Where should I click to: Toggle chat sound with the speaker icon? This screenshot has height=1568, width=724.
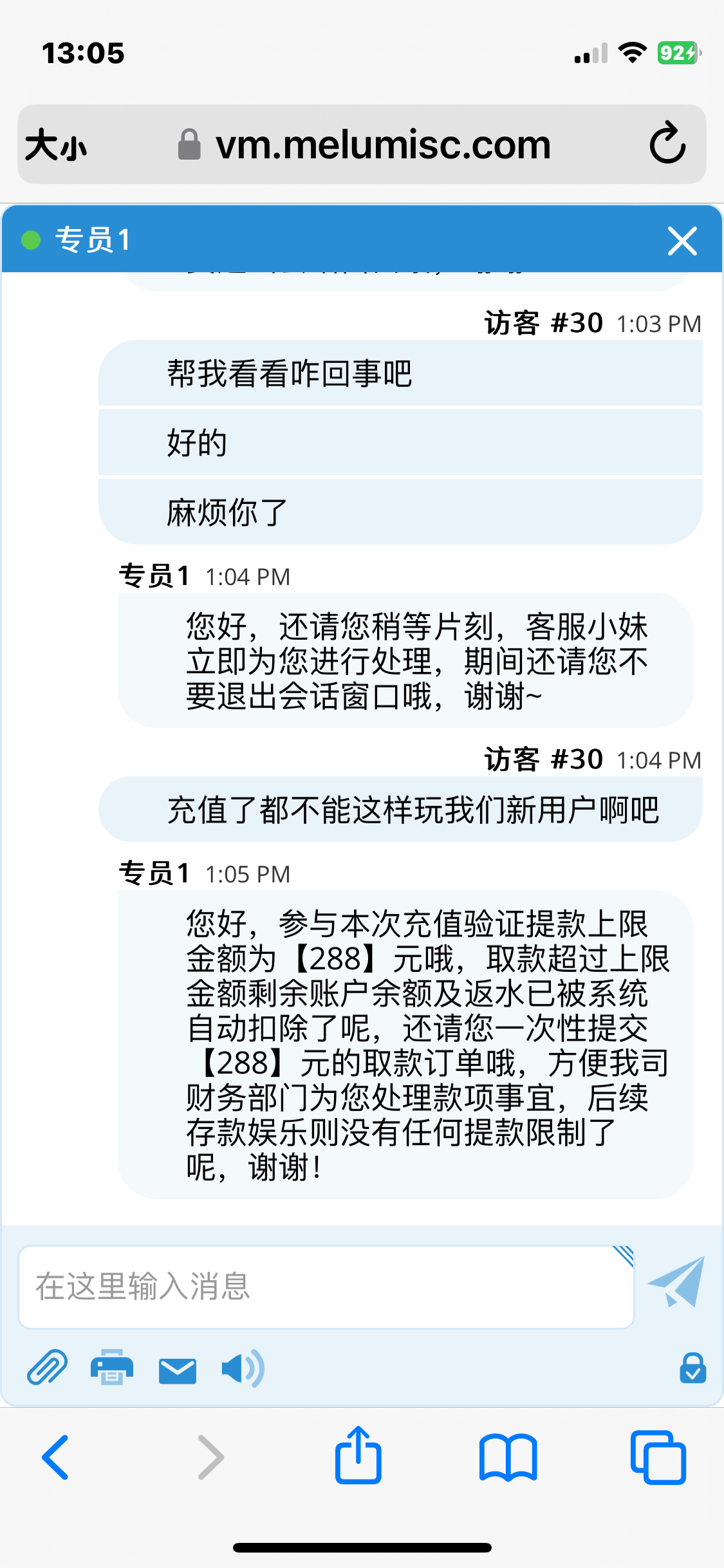coord(242,1368)
